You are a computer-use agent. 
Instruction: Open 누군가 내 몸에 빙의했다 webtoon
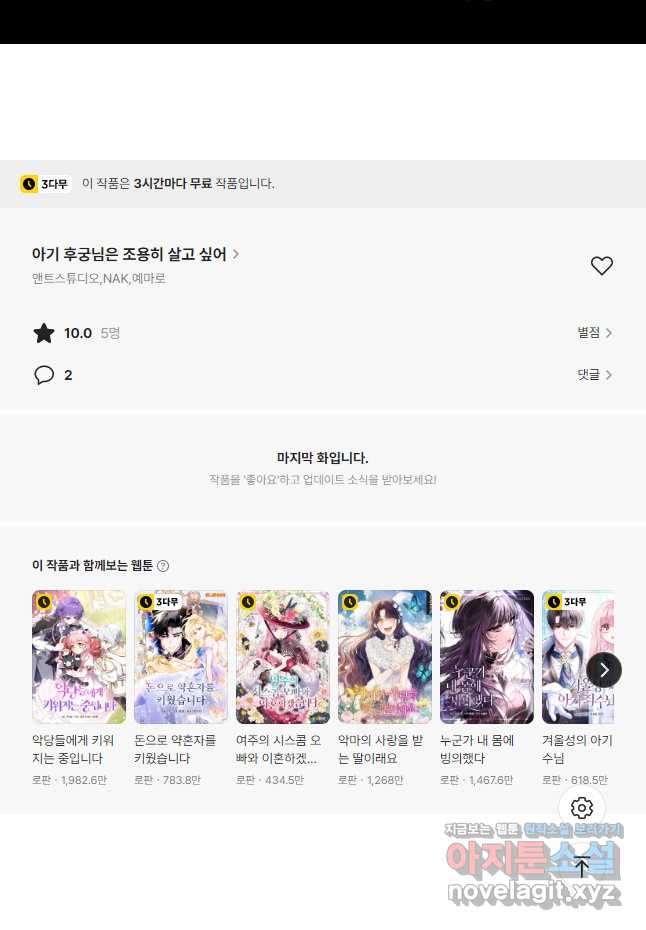[487, 657]
